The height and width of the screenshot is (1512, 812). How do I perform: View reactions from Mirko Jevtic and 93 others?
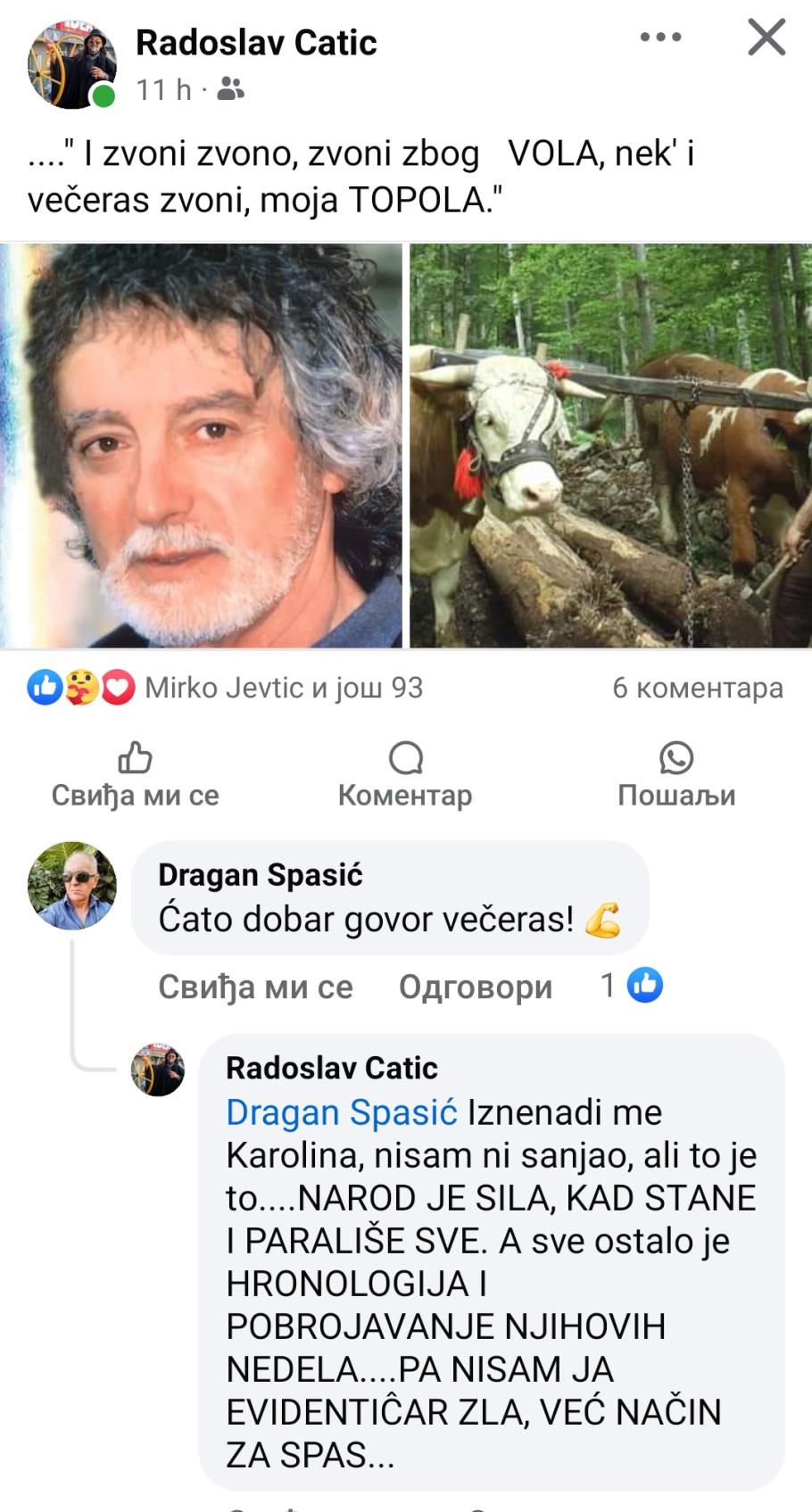pyautogui.click(x=225, y=688)
